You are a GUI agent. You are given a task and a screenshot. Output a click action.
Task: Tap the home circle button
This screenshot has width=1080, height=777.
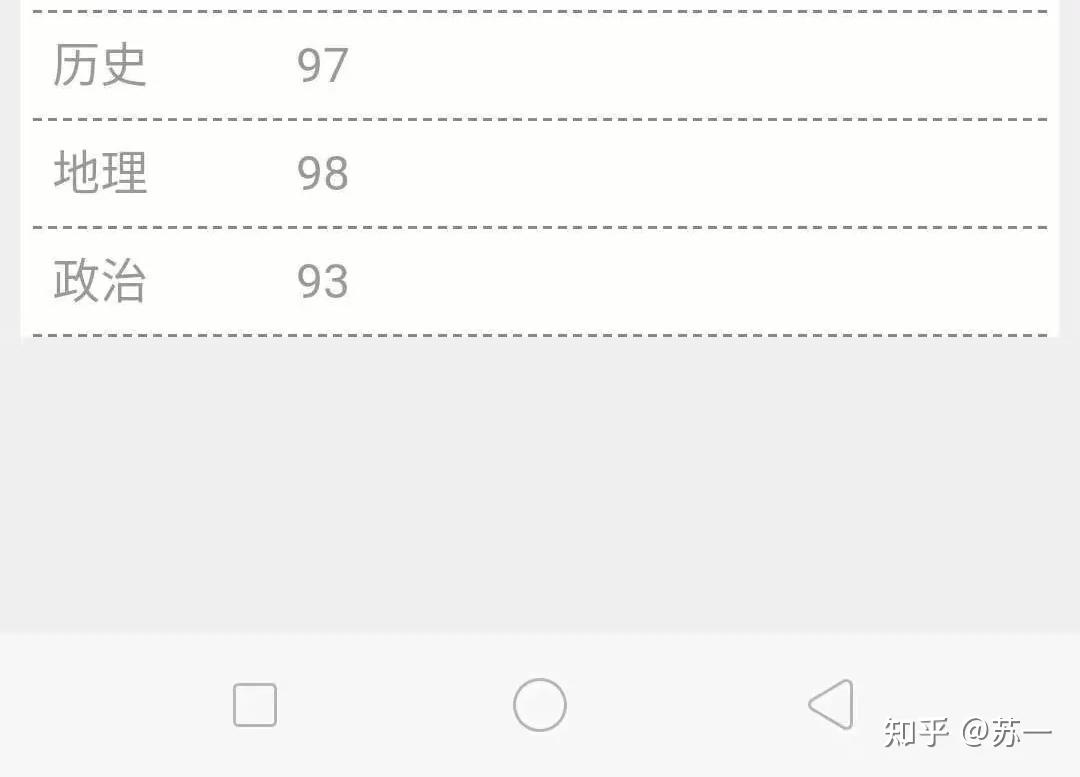click(x=540, y=705)
